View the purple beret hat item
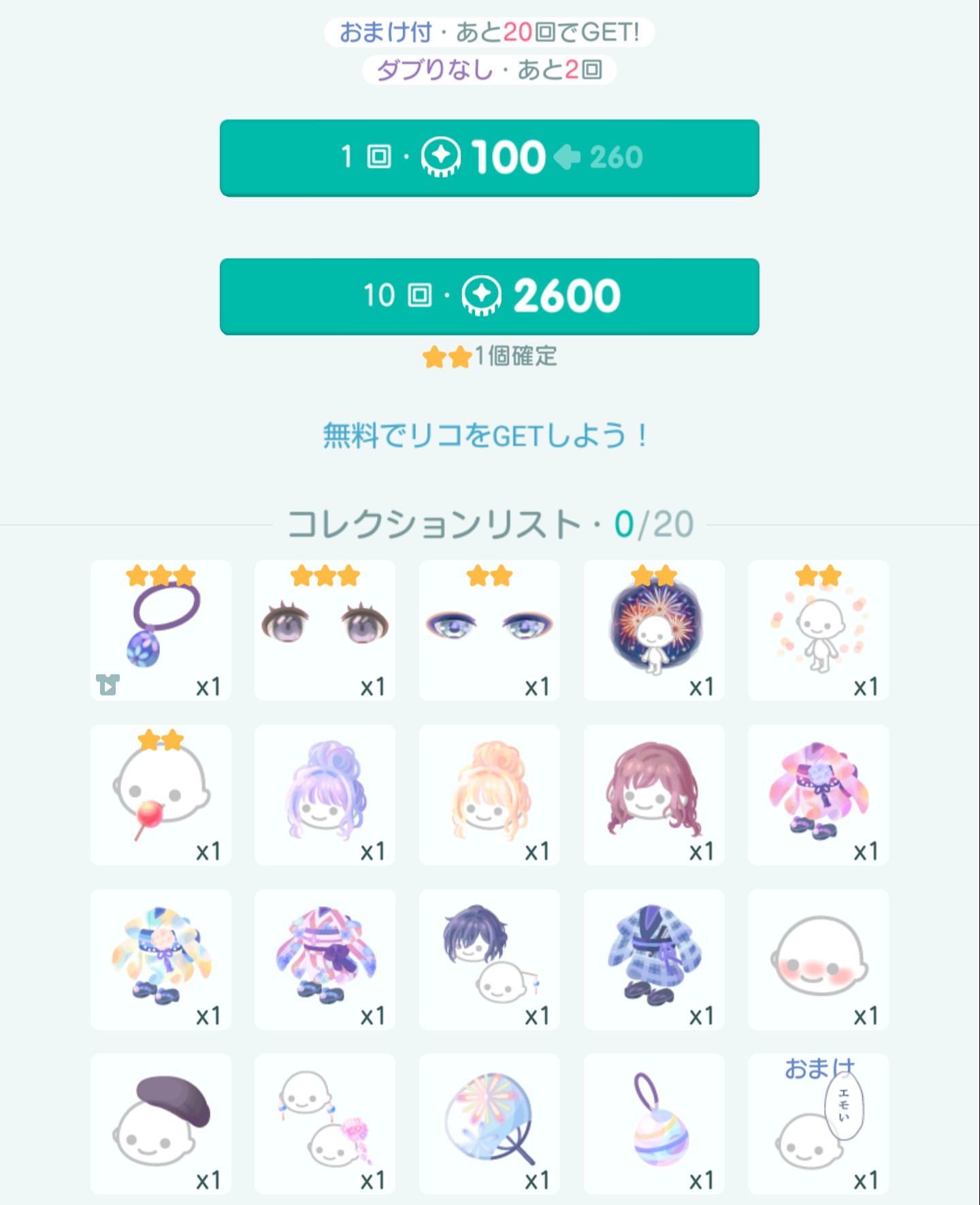Image resolution: width=980 pixels, height=1205 pixels. click(x=161, y=1124)
